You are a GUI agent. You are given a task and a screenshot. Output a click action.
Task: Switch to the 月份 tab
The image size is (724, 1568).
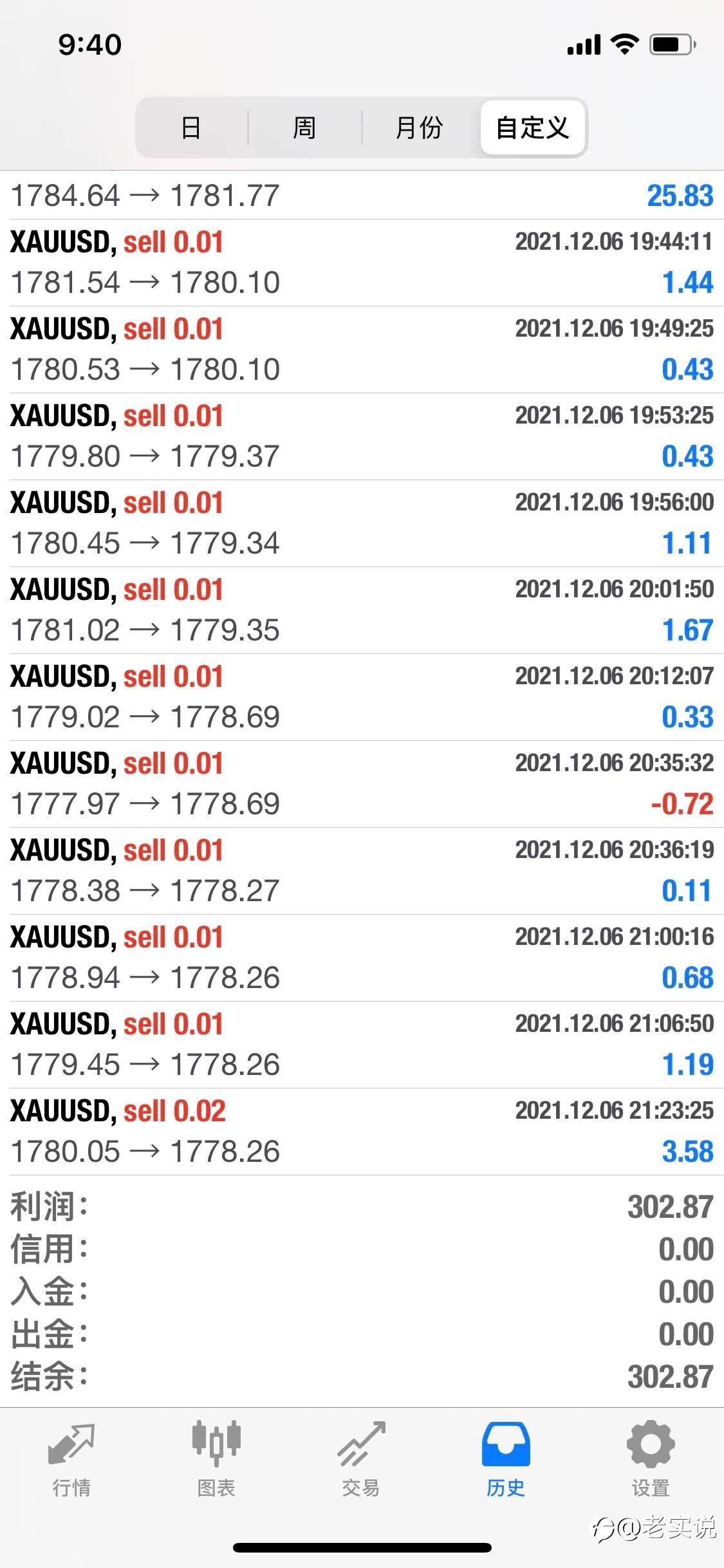(x=419, y=127)
